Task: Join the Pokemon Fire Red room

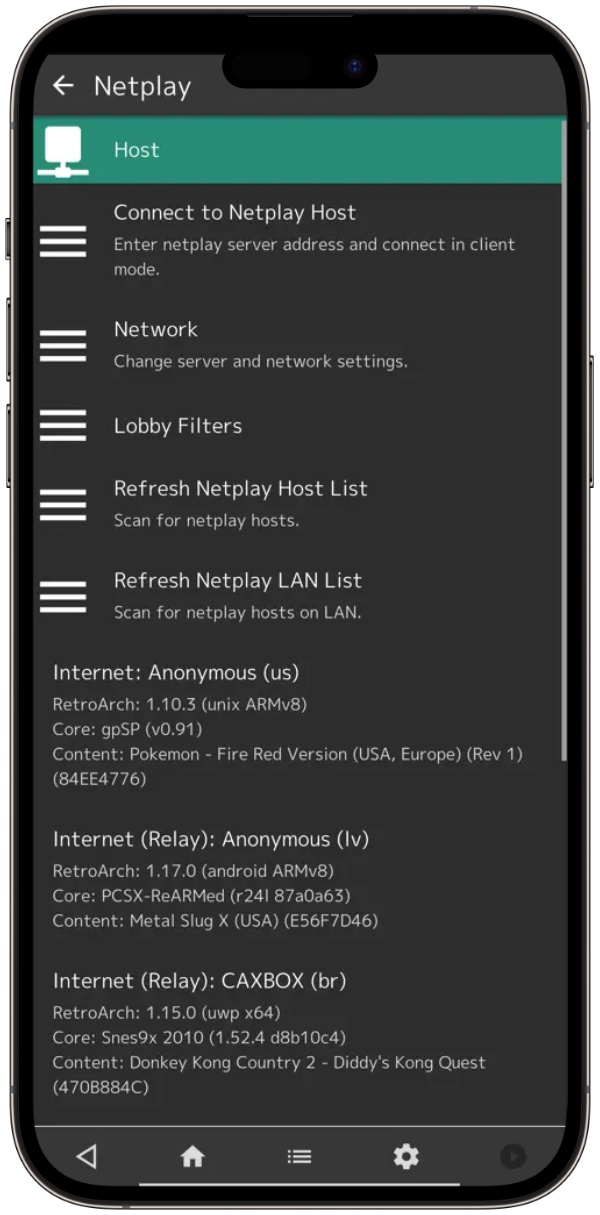Action: (298, 725)
